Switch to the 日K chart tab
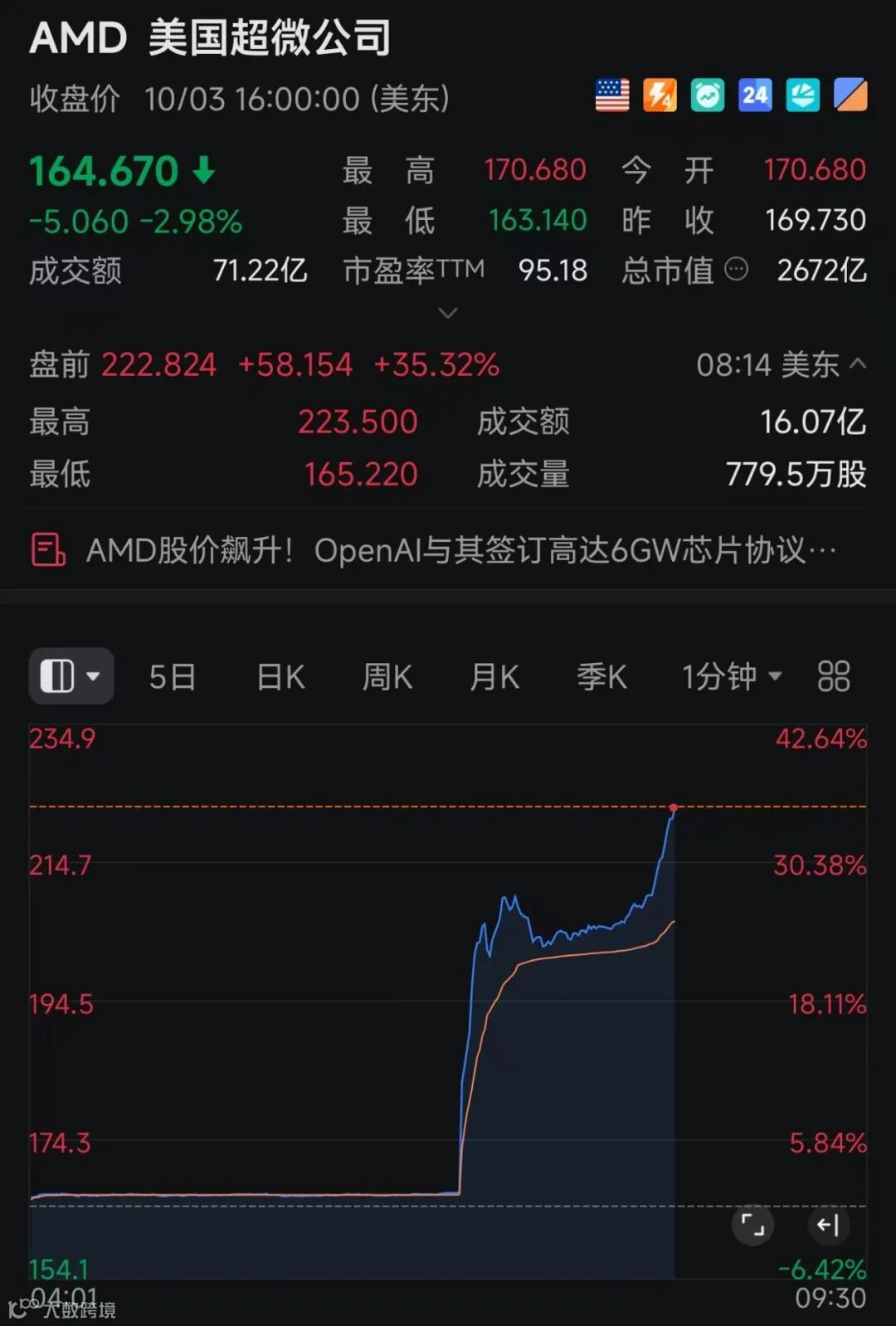 coord(280,677)
